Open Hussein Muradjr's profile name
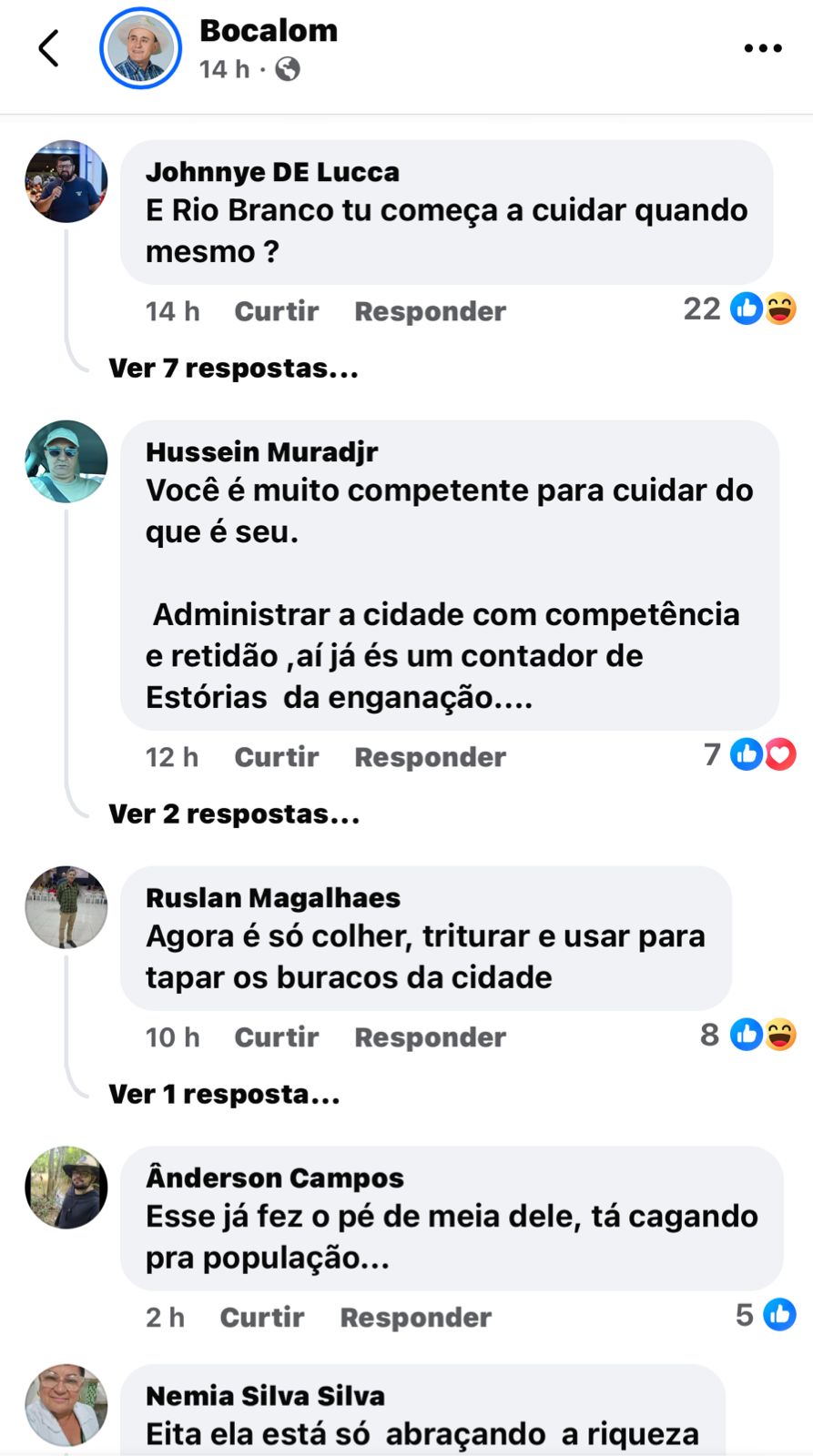 (261, 451)
